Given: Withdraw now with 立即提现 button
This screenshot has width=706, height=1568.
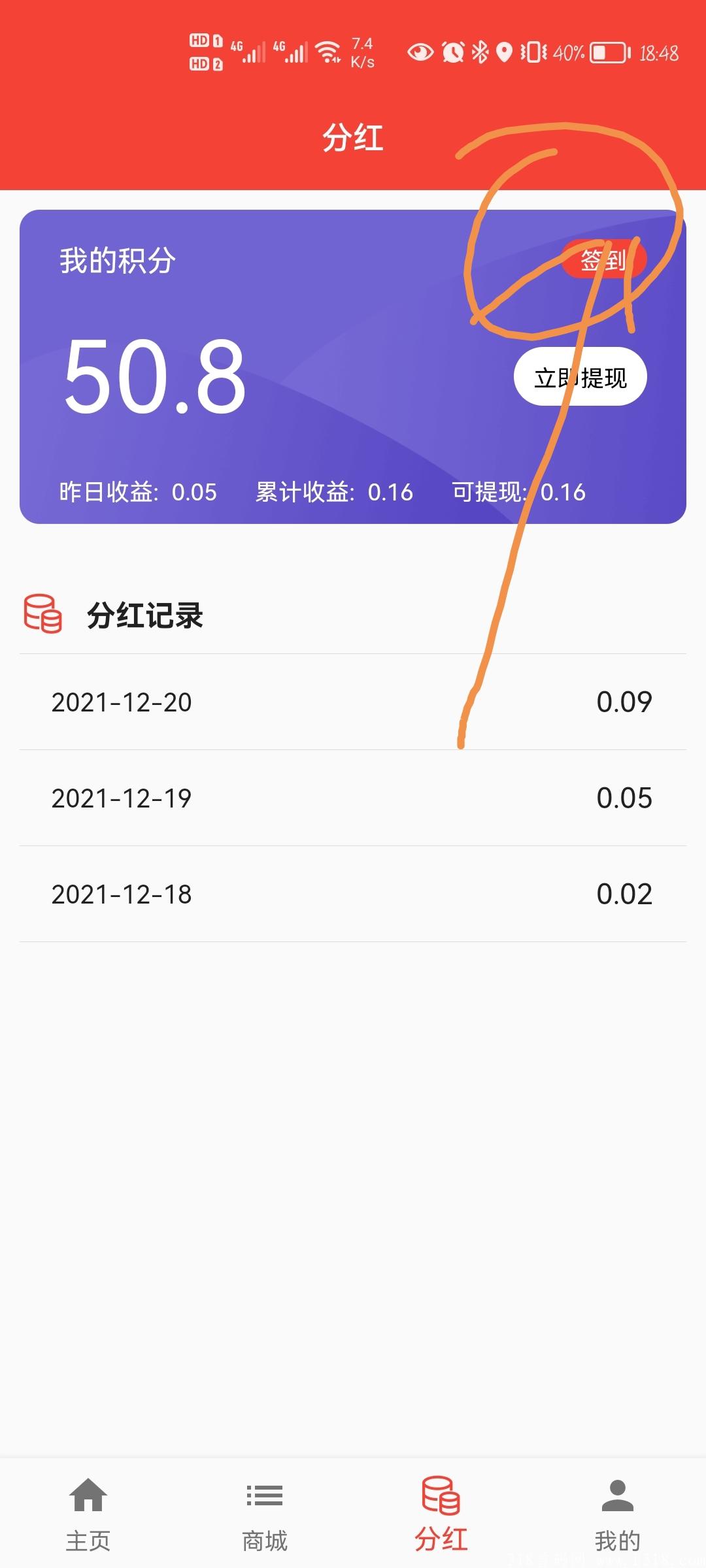Looking at the screenshot, I should (580, 378).
